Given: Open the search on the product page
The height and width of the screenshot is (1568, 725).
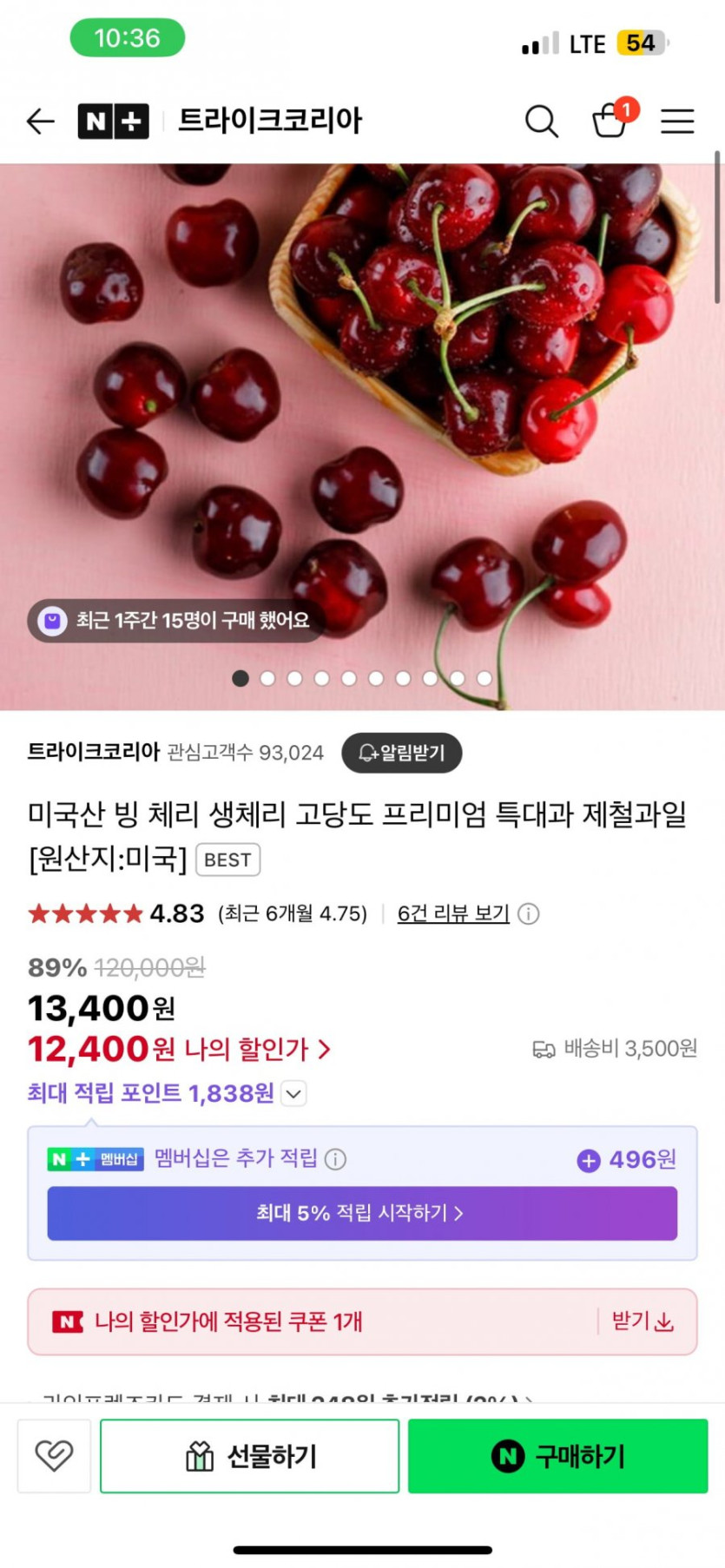Looking at the screenshot, I should click(x=542, y=122).
